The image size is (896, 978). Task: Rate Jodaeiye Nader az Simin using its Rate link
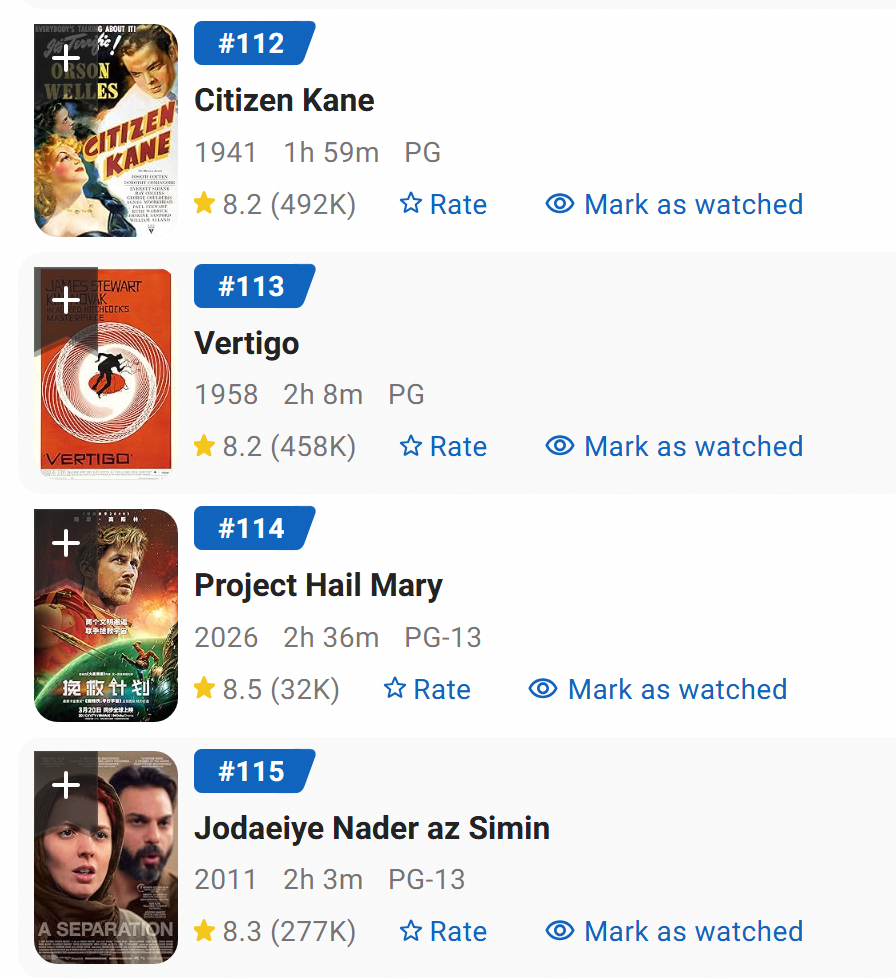click(443, 930)
